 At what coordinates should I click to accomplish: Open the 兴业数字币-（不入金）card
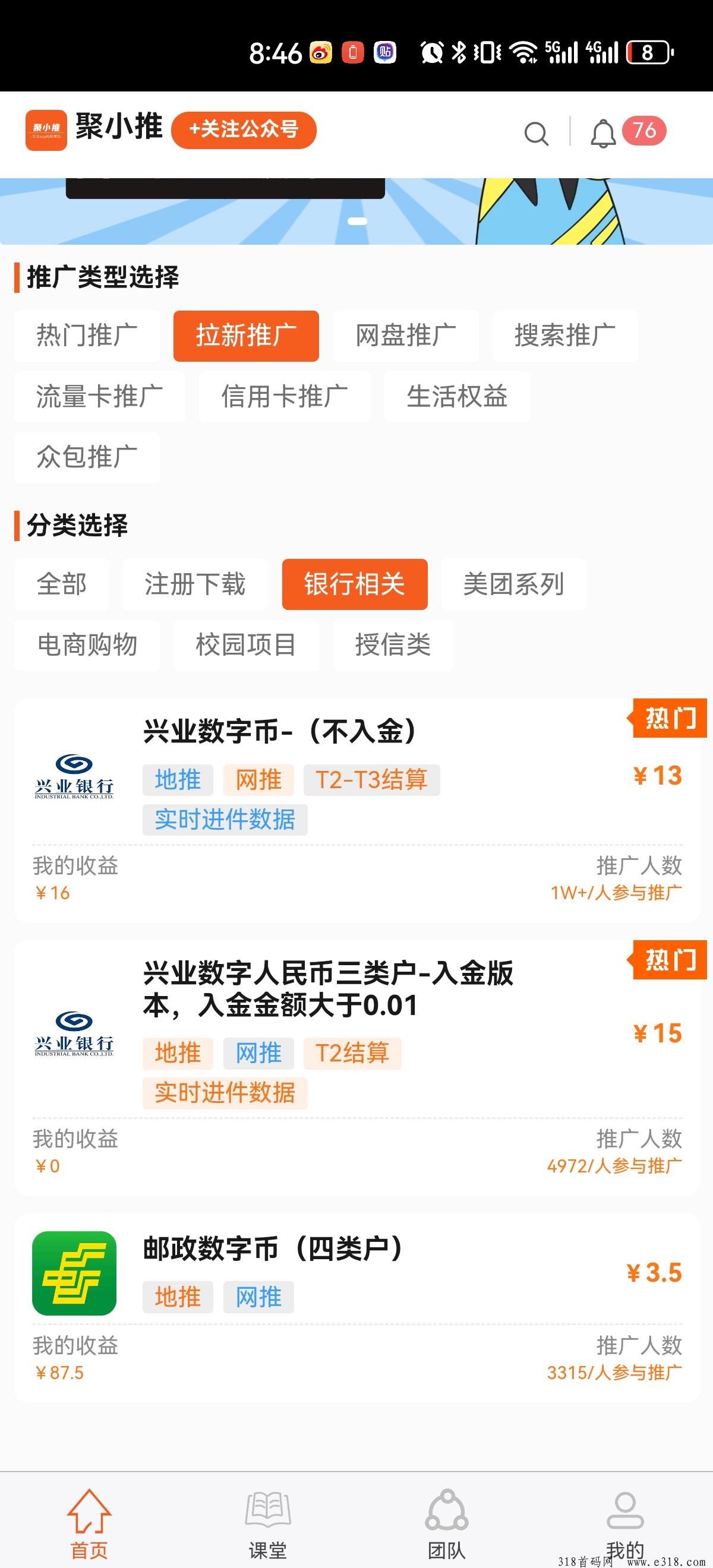[x=357, y=811]
